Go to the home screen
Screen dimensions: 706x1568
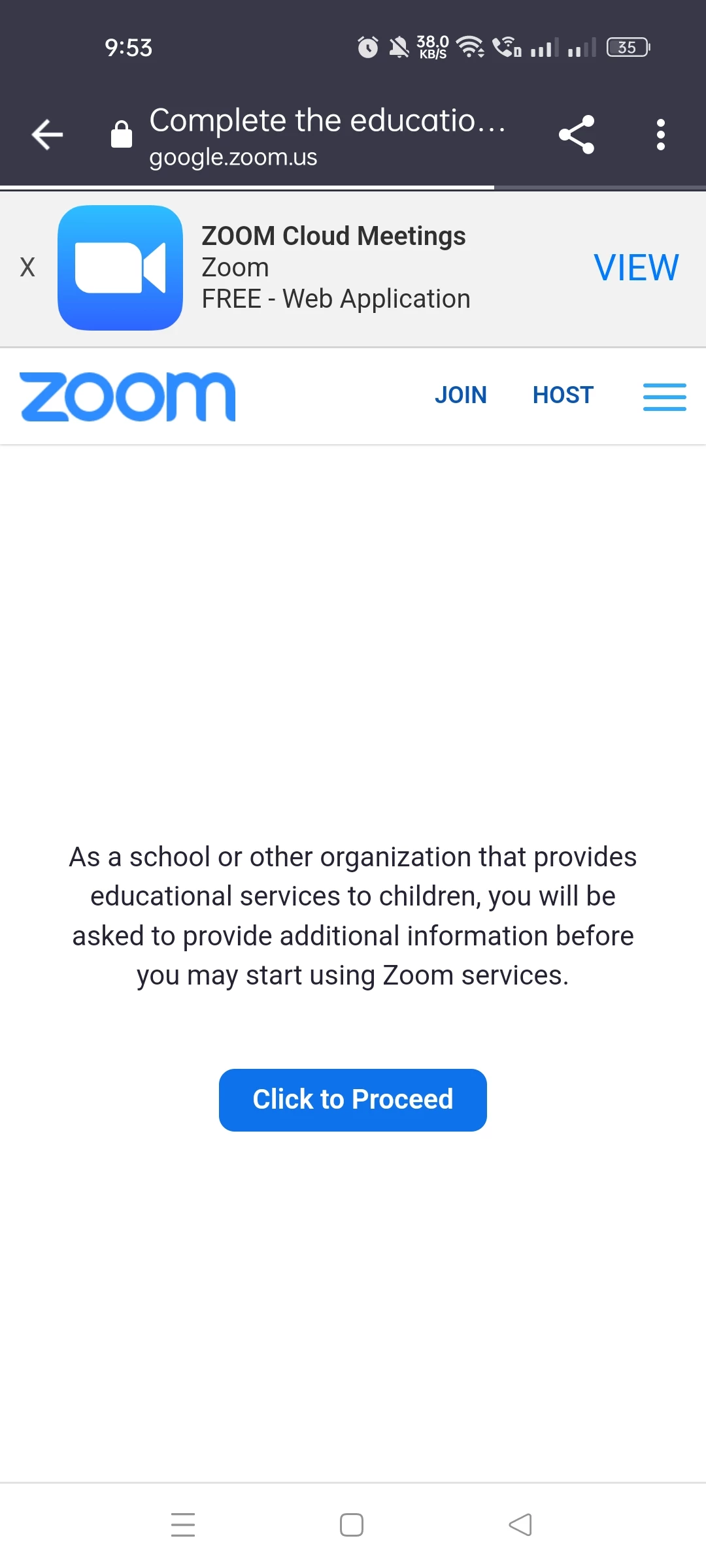coord(352,1525)
